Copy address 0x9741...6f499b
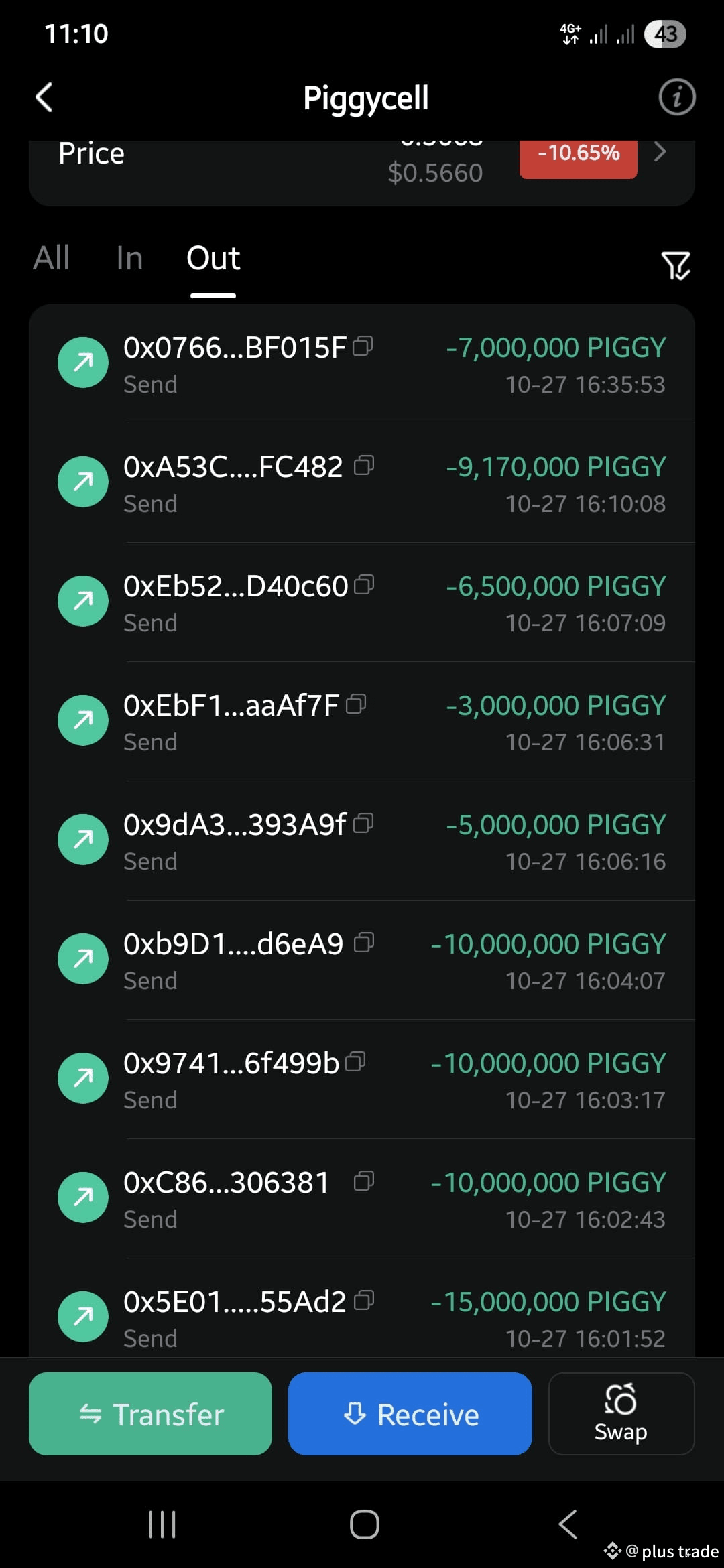This screenshot has height=1568, width=724. (x=355, y=1062)
